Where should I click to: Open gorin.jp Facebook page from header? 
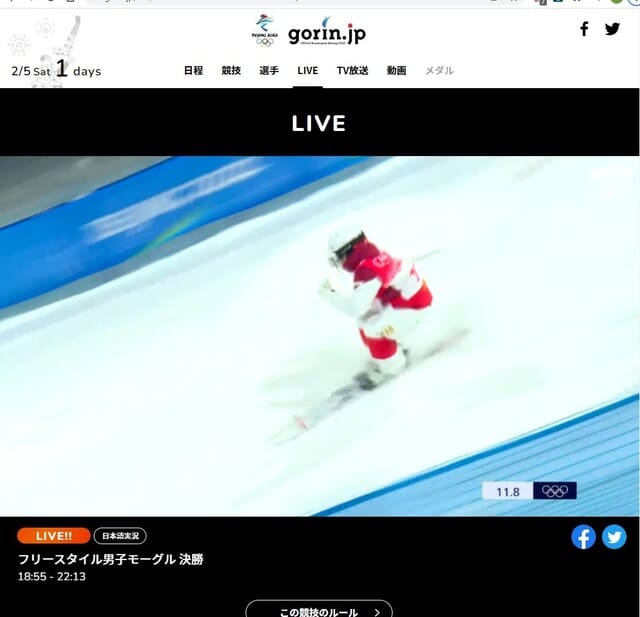point(584,29)
